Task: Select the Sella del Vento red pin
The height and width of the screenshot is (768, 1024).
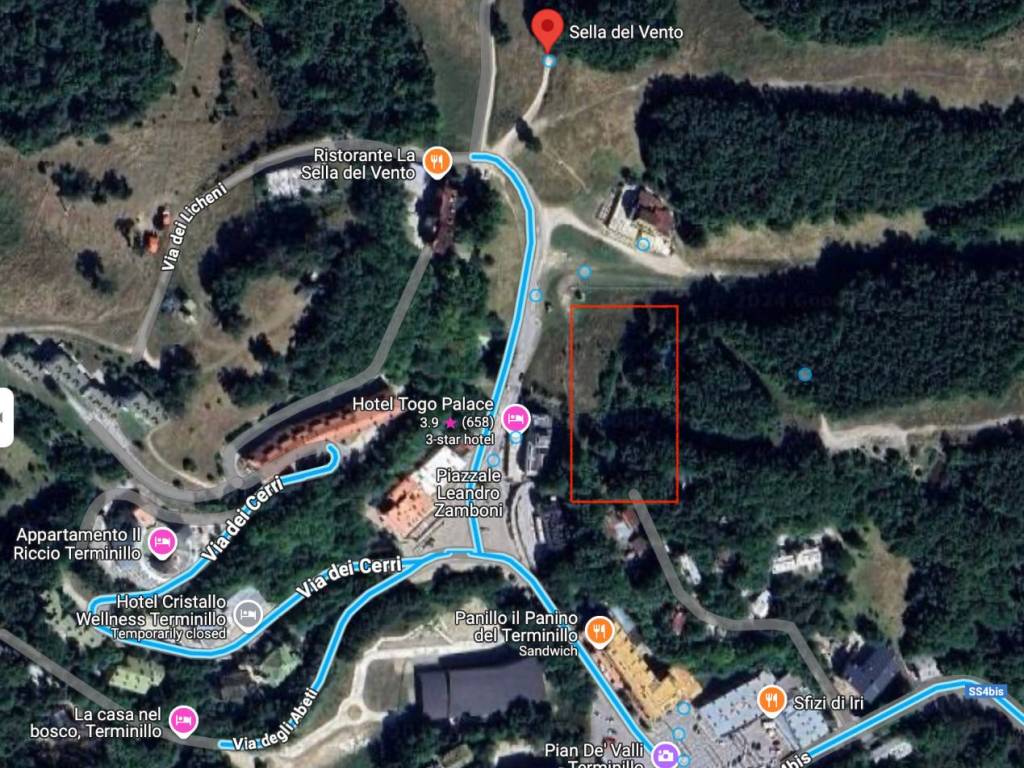Action: (x=546, y=28)
